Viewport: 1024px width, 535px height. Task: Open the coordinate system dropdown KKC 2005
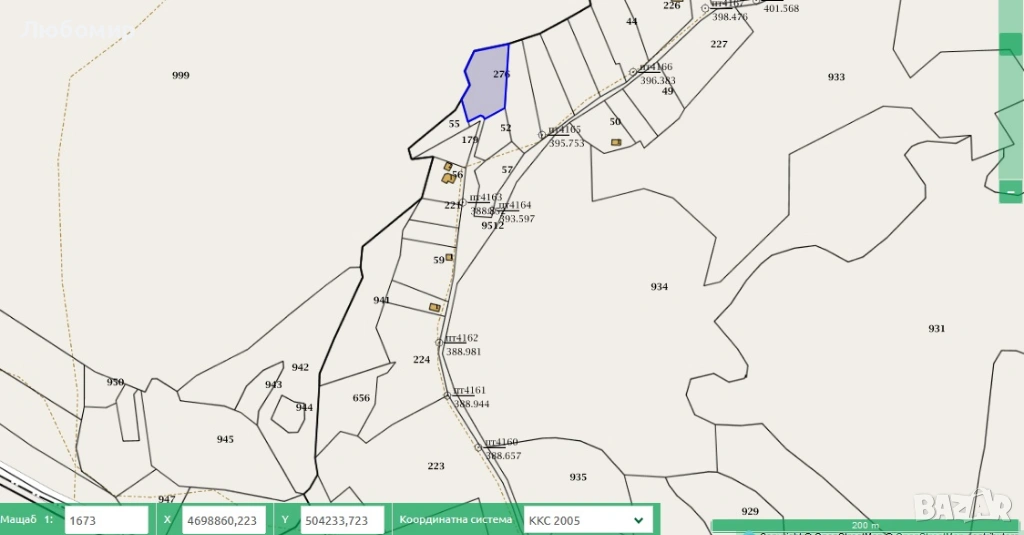pyautogui.click(x=588, y=520)
